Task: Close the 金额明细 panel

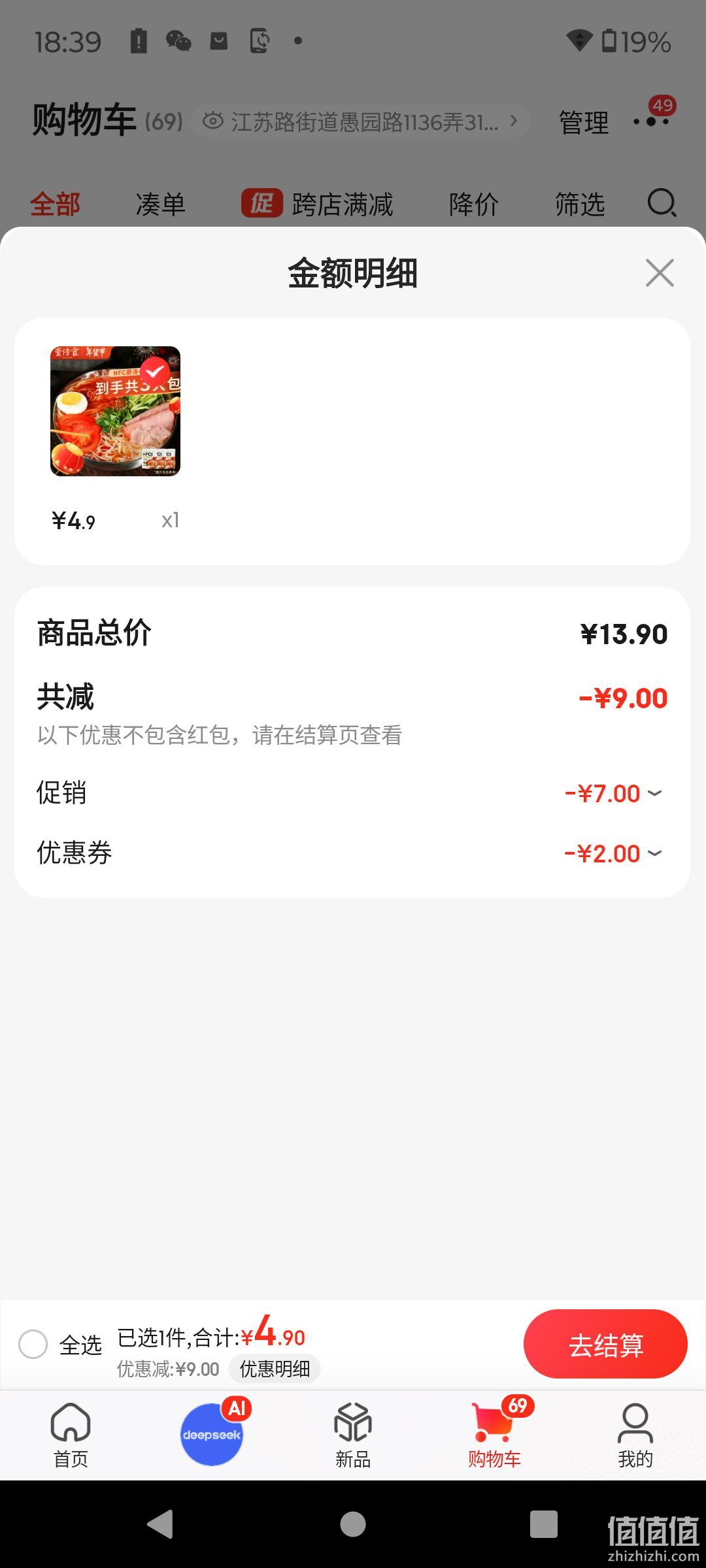Action: [x=660, y=273]
